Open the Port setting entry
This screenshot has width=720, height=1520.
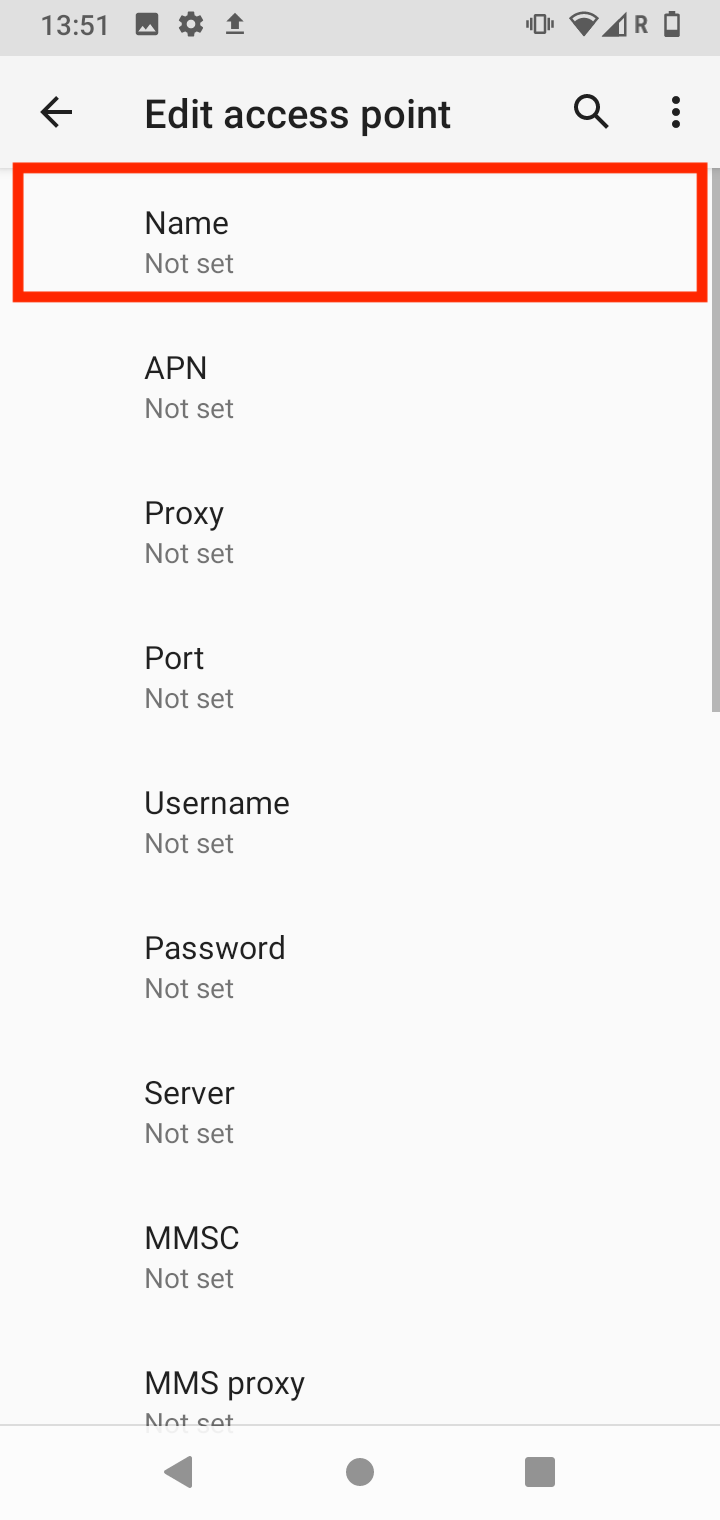pyautogui.click(x=360, y=675)
